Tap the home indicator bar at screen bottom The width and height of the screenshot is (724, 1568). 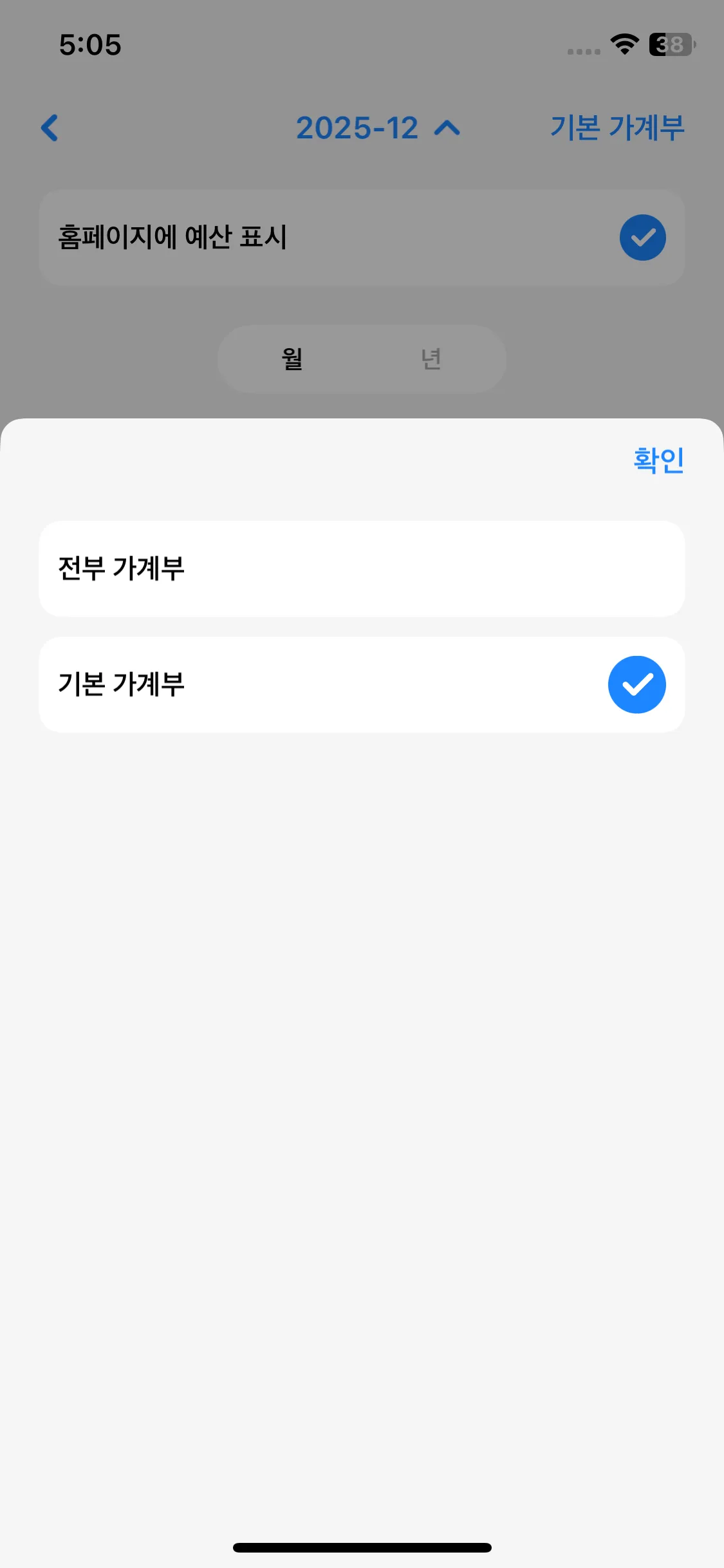[x=362, y=1547]
